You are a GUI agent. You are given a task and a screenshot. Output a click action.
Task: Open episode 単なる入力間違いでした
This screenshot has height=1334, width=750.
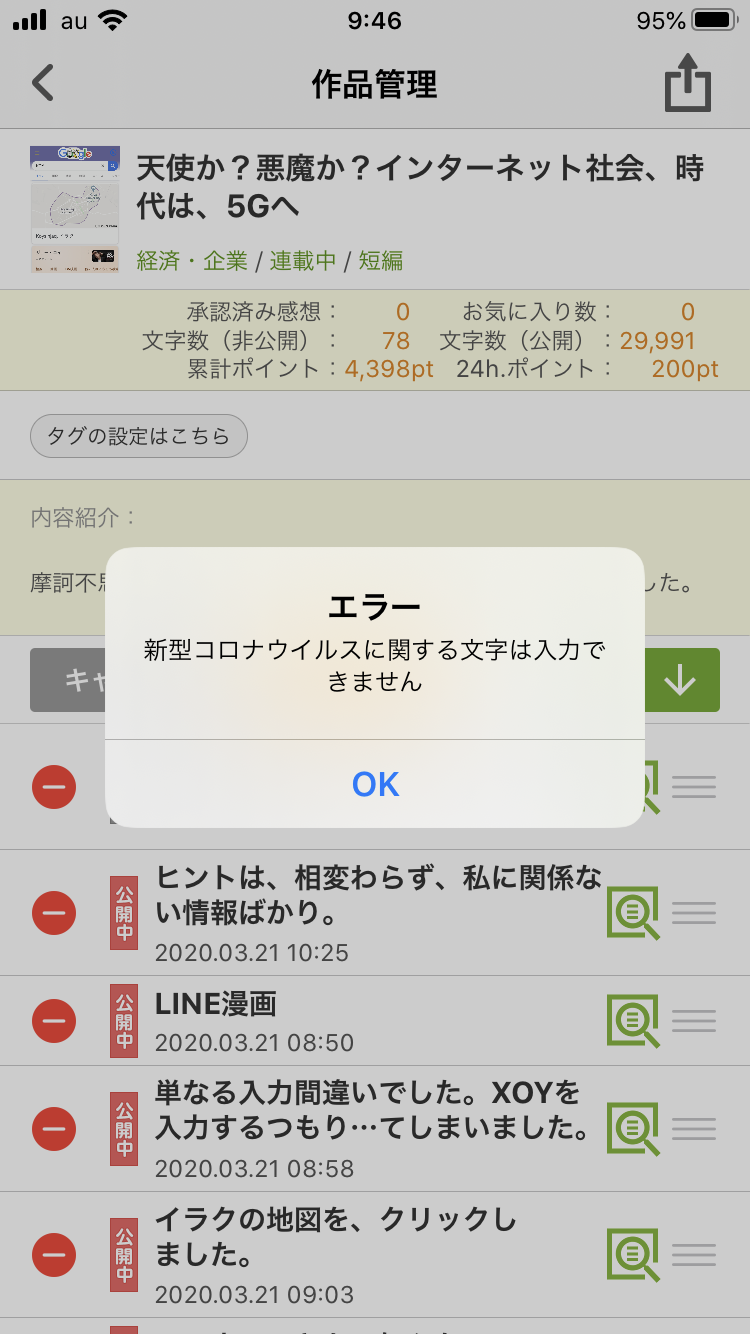(x=370, y=1128)
